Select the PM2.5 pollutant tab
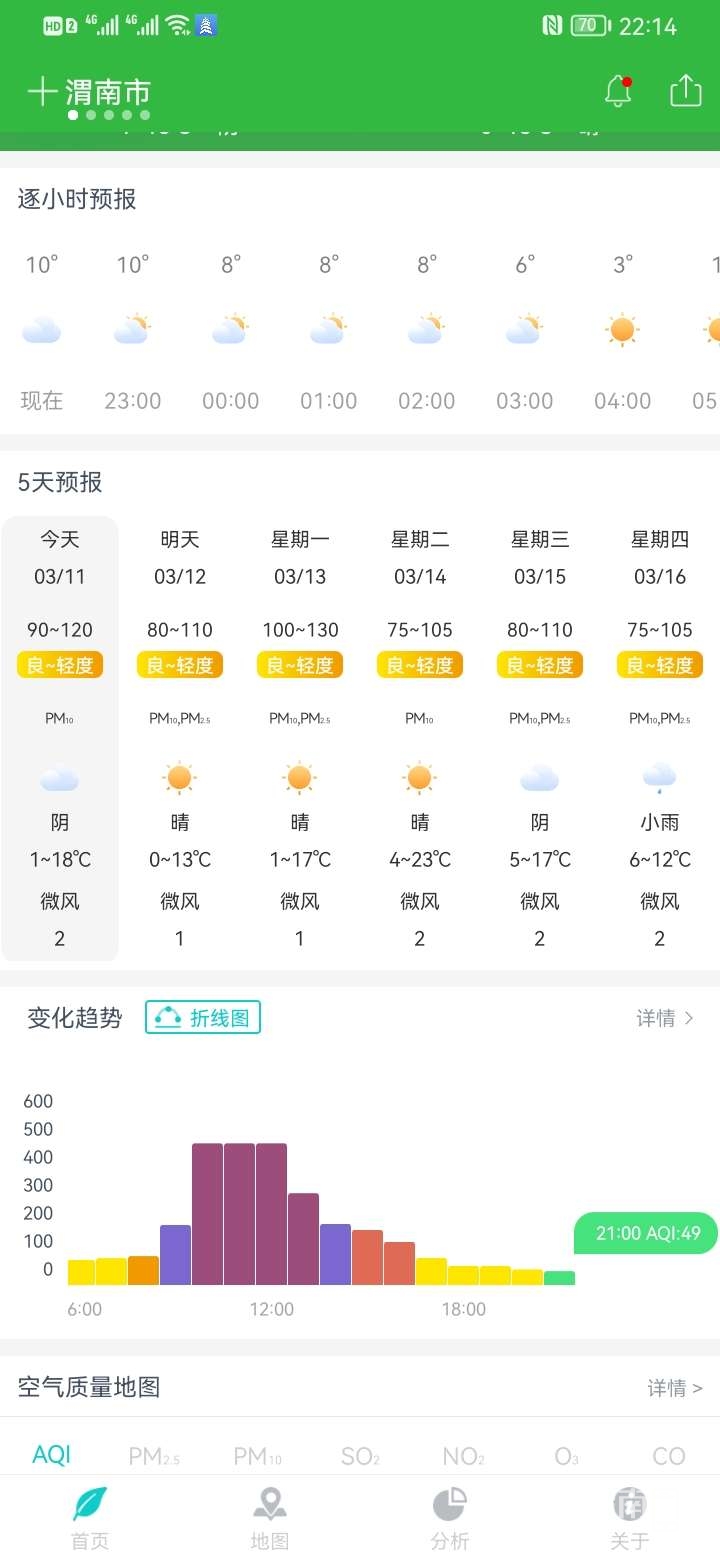This screenshot has height=1560, width=720. (x=154, y=1456)
